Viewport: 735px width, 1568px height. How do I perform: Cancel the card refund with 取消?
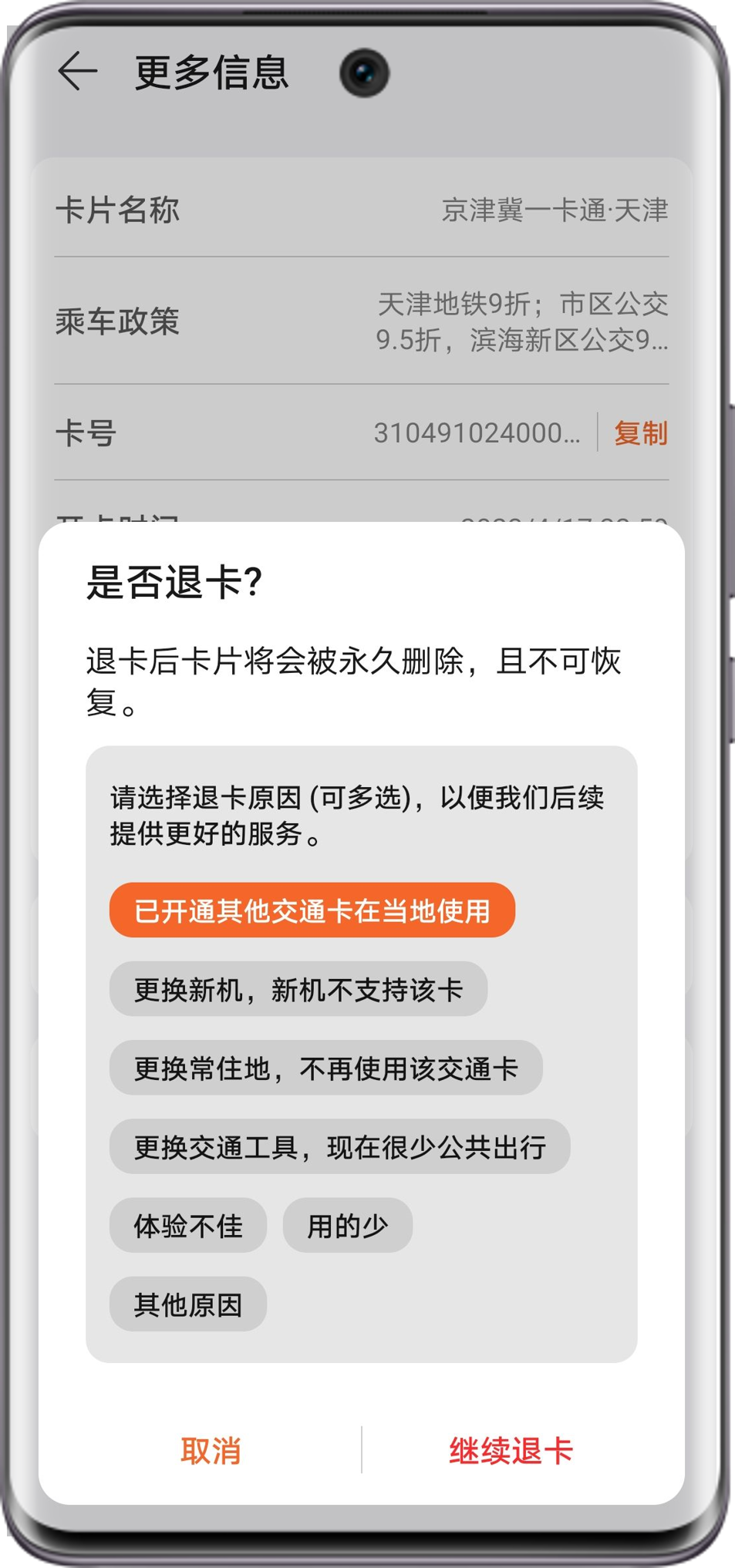coord(211,1451)
